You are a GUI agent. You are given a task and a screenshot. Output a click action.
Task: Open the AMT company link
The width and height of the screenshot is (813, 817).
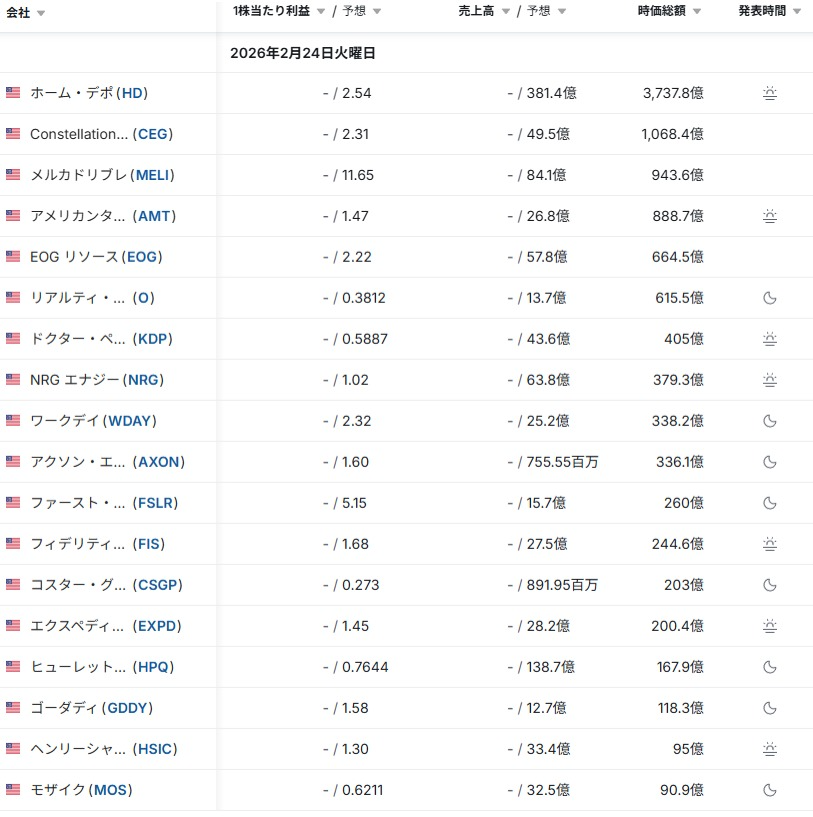point(154,216)
